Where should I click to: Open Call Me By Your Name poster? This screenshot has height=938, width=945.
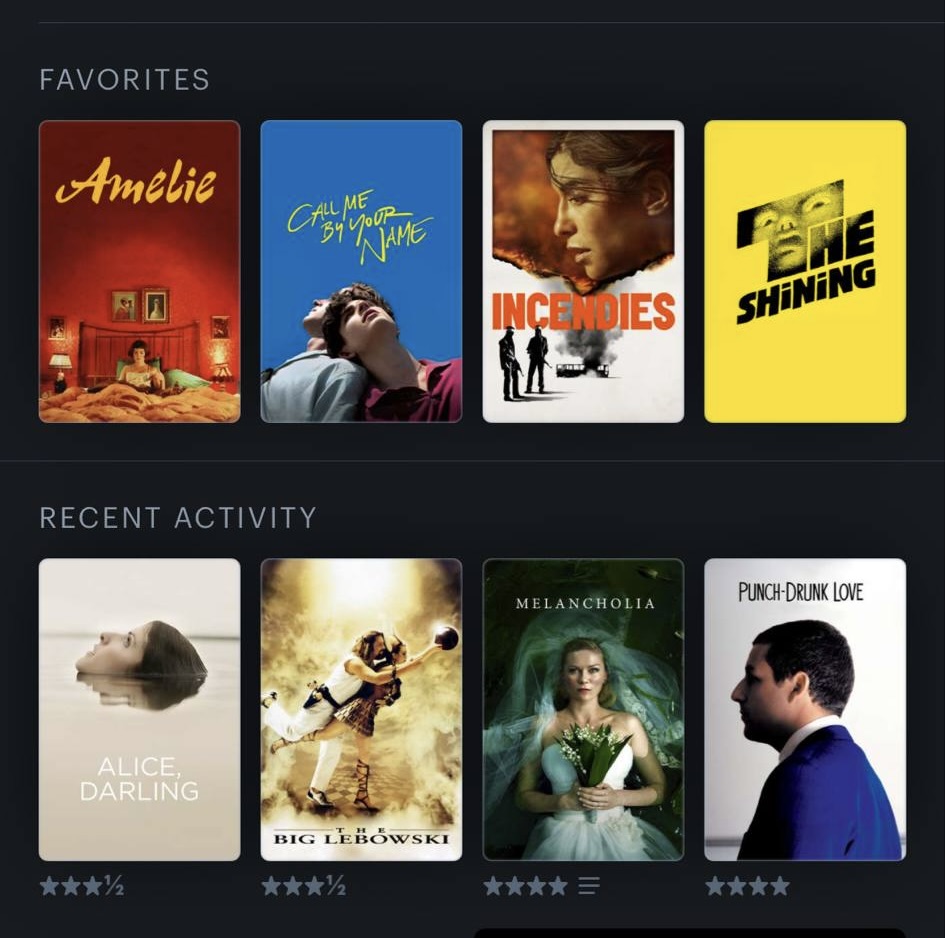click(361, 271)
